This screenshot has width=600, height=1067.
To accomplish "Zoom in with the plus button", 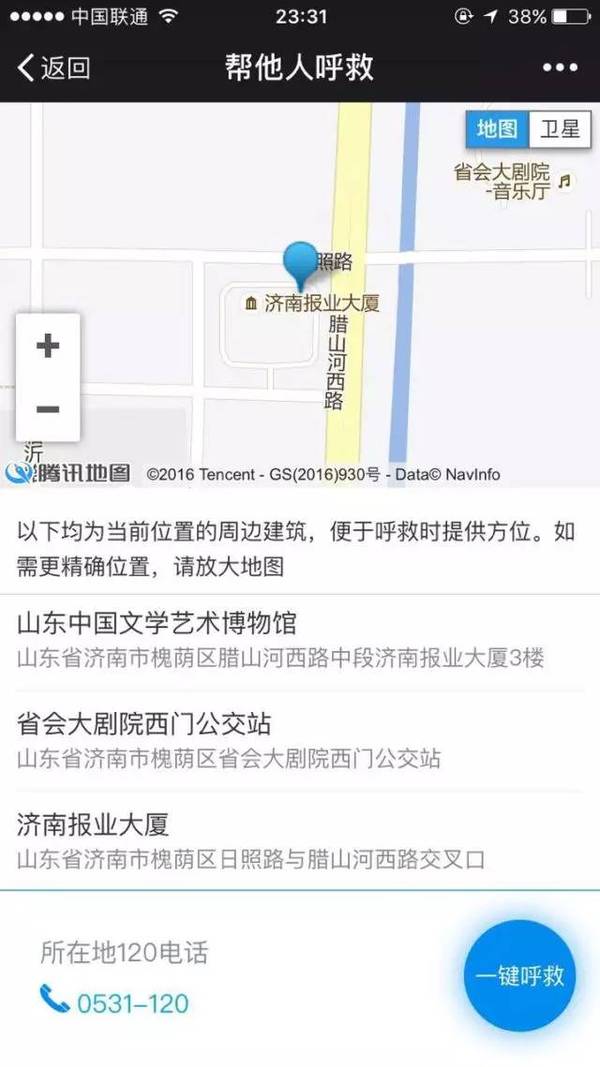I will (48, 346).
